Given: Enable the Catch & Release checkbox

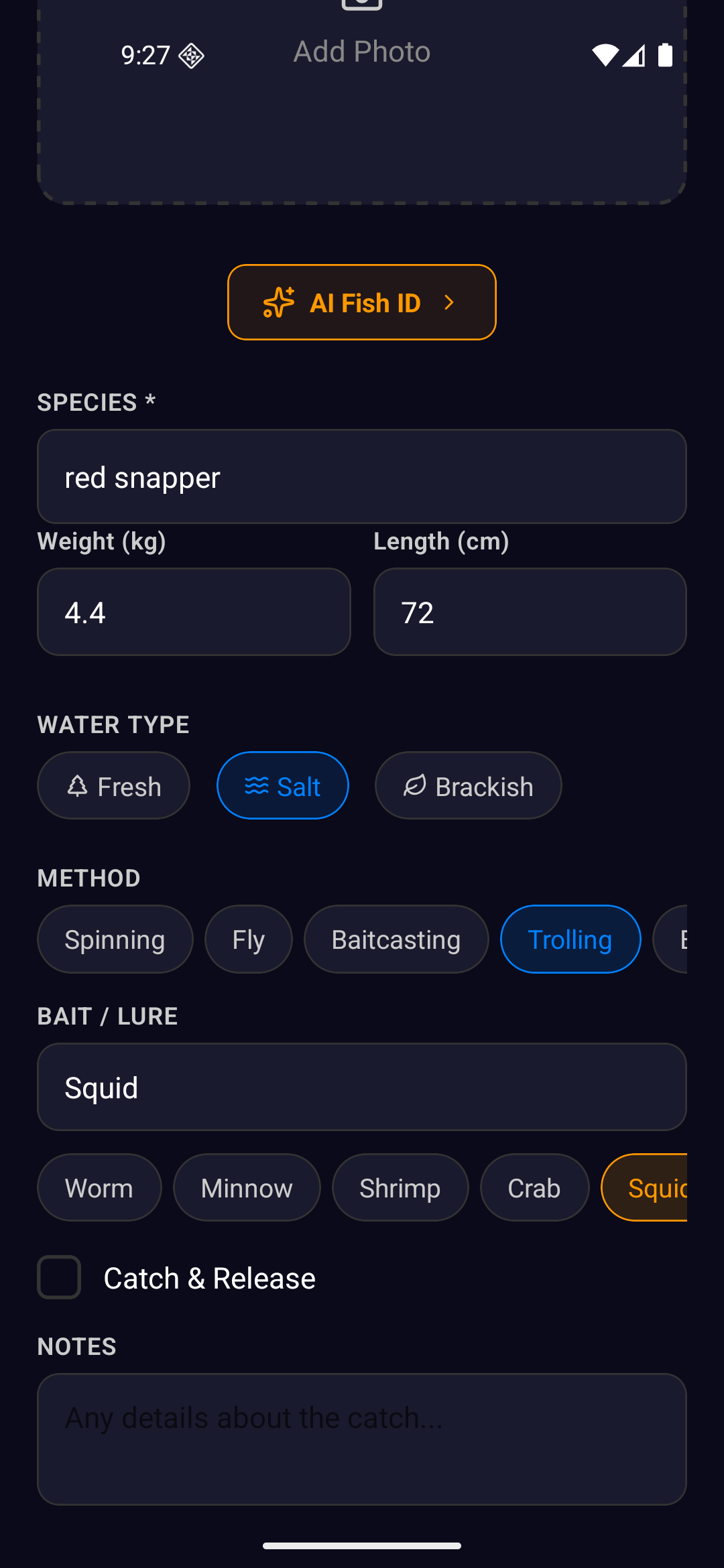Looking at the screenshot, I should click(x=59, y=1277).
